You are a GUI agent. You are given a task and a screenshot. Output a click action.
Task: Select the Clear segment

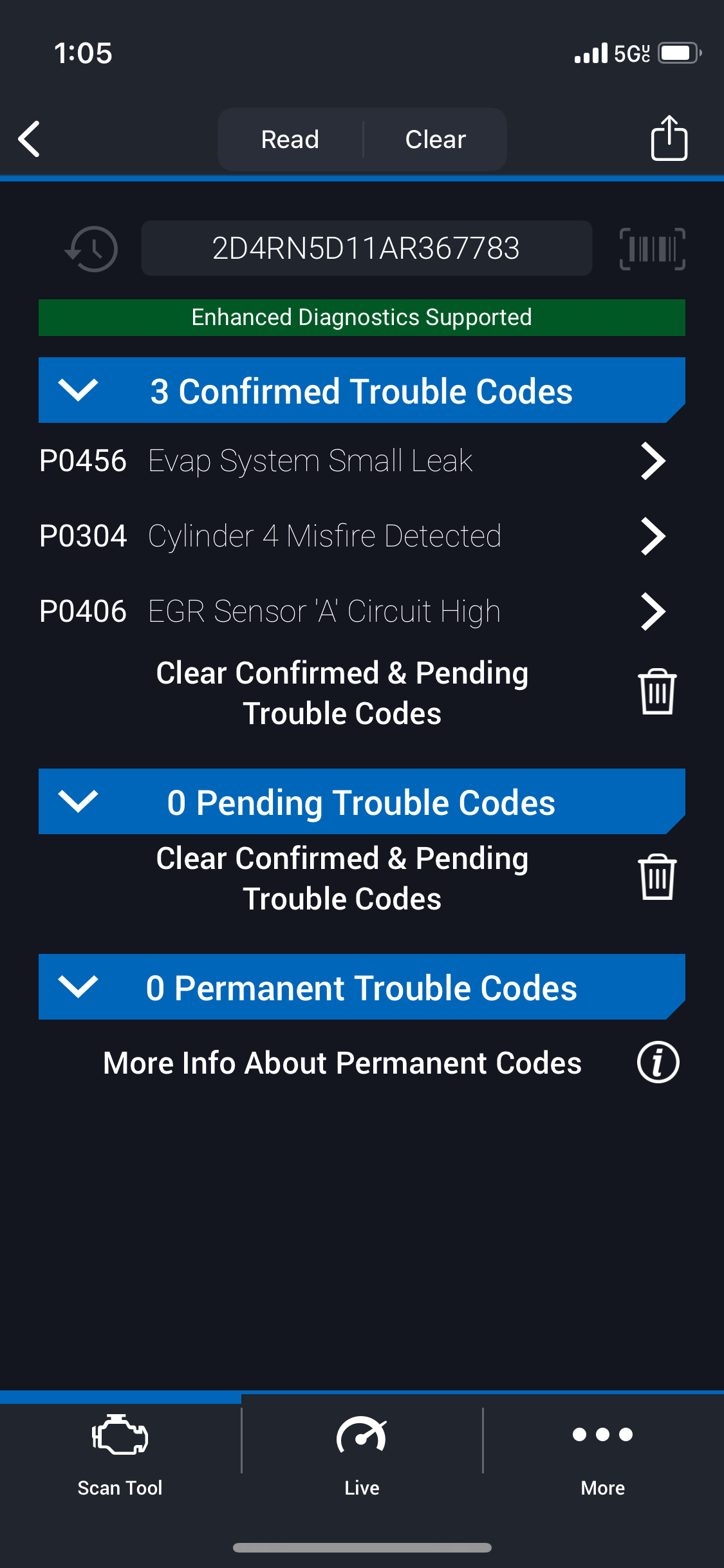tap(436, 139)
